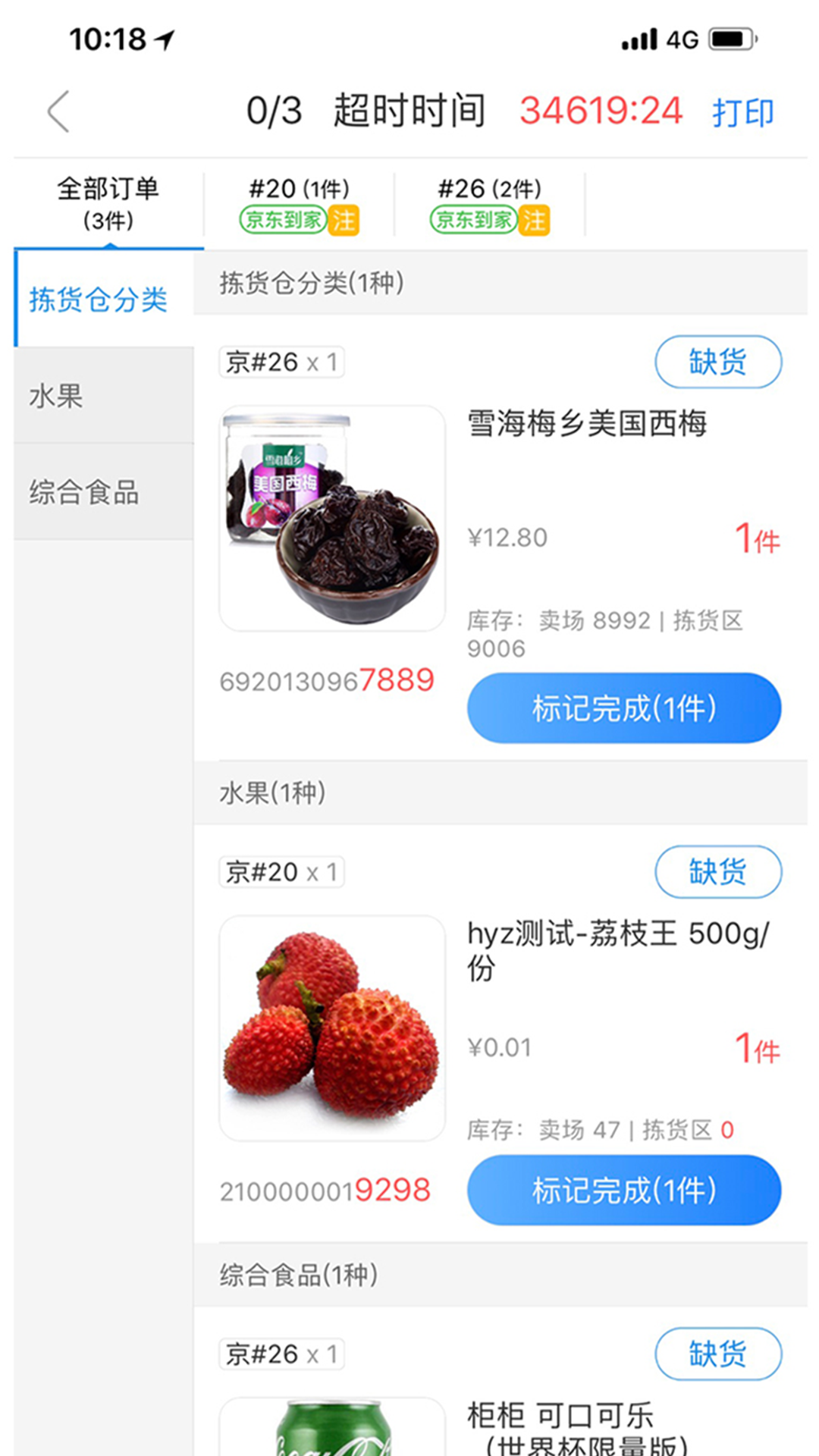Tap the 打印 print link

coord(744,111)
